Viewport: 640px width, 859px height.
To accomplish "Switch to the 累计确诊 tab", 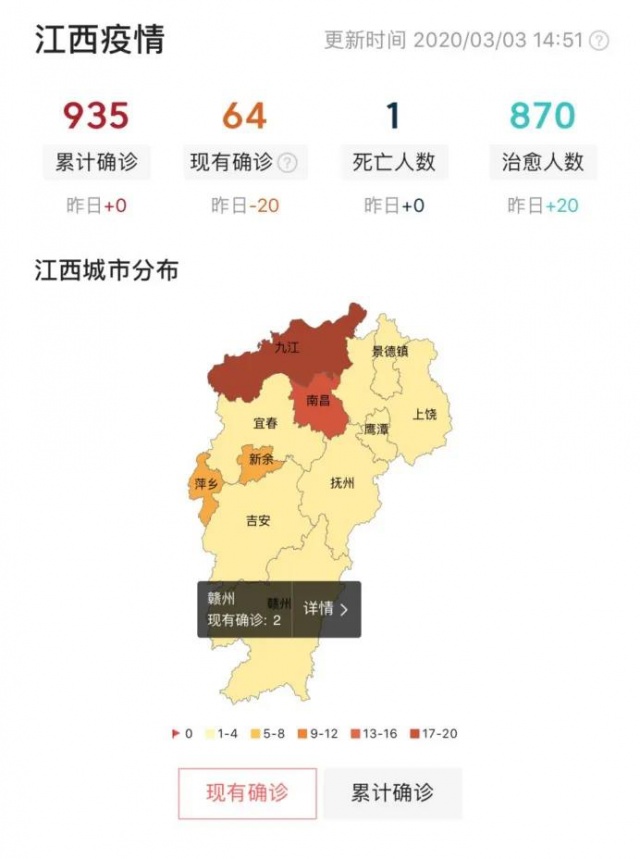I will point(392,793).
